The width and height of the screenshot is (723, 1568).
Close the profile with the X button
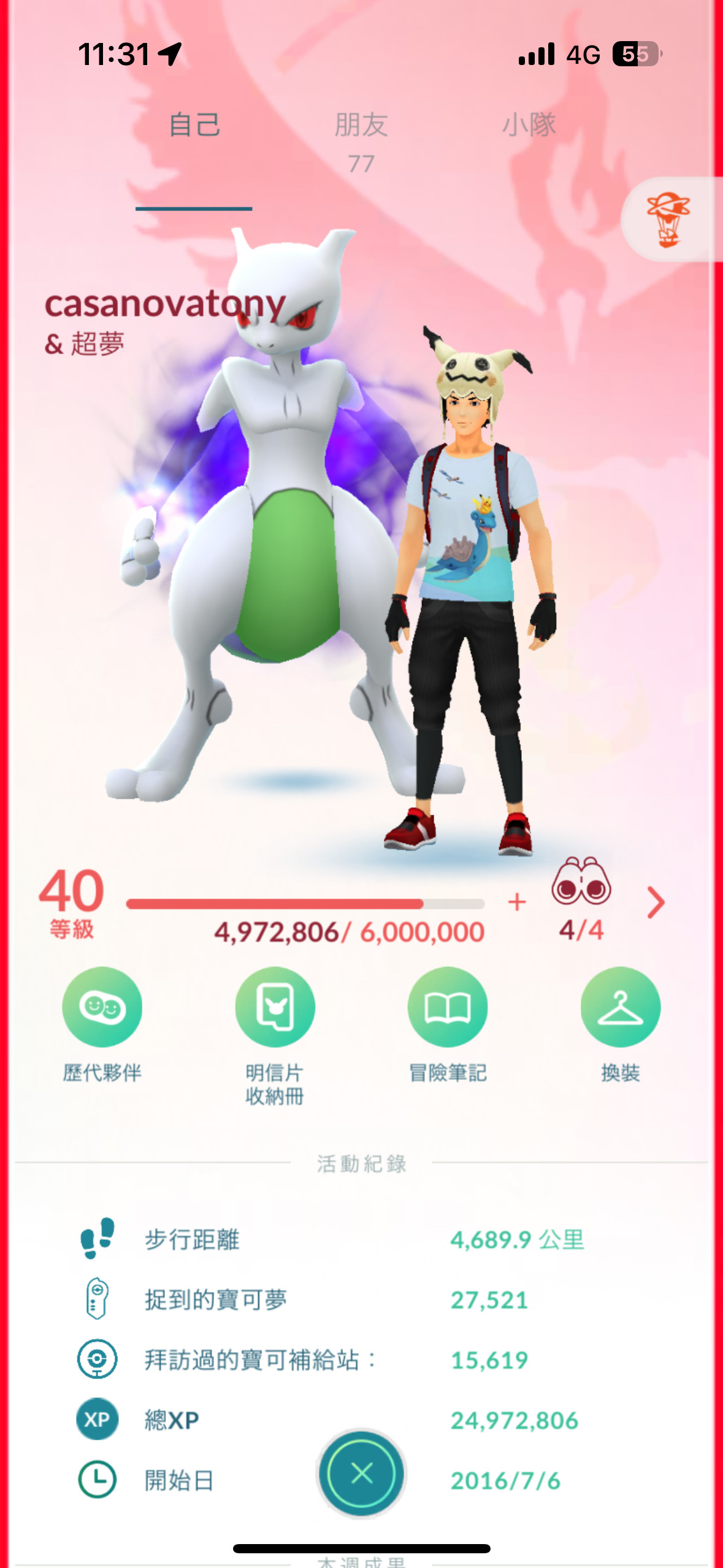pyautogui.click(x=361, y=1473)
